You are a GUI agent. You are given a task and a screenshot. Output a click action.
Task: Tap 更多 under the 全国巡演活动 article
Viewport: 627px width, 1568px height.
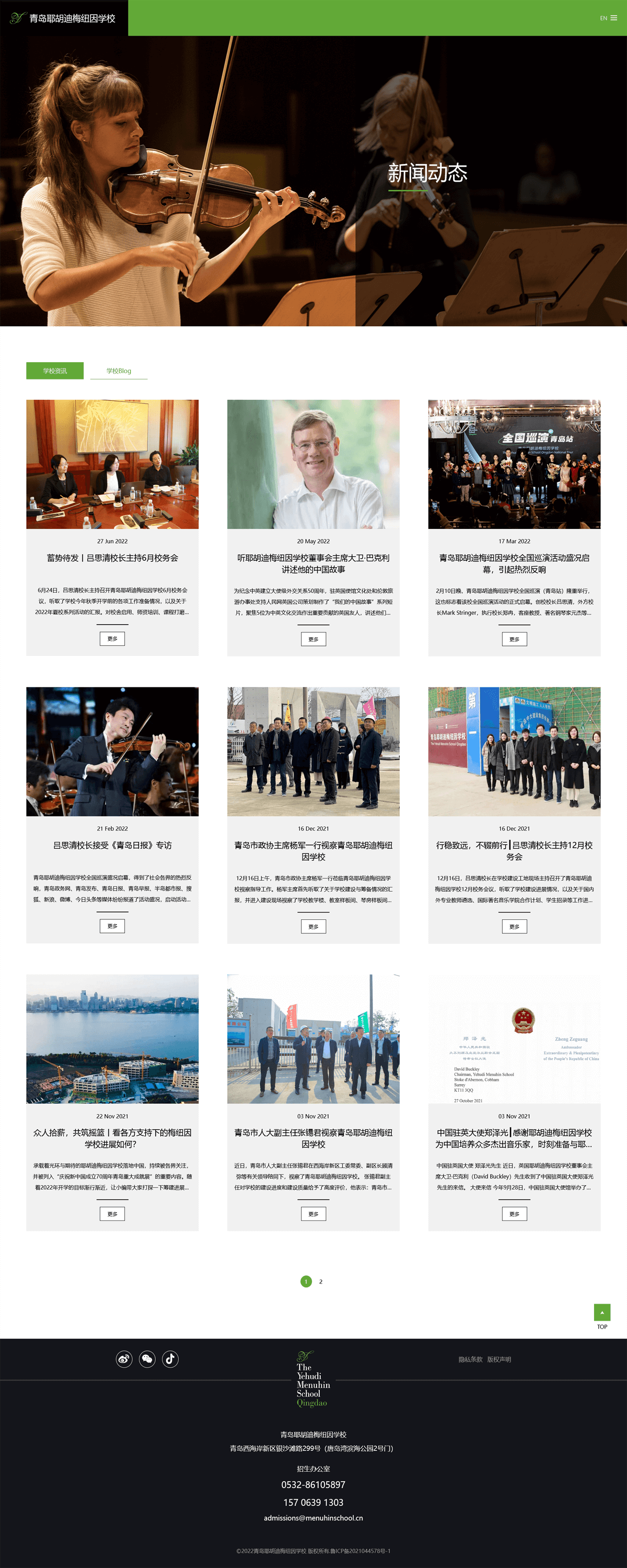[514, 639]
